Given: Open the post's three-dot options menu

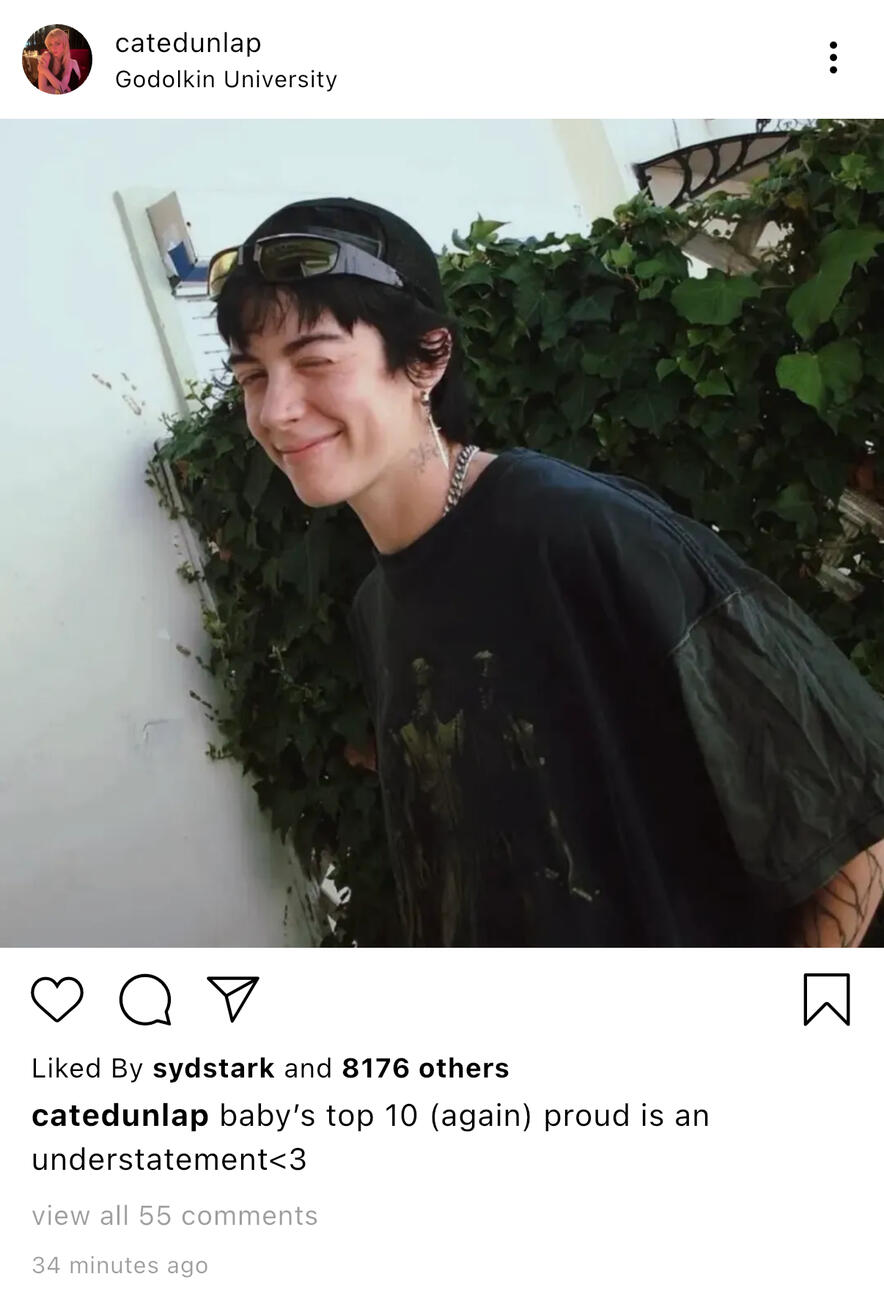Looking at the screenshot, I should (x=832, y=58).
